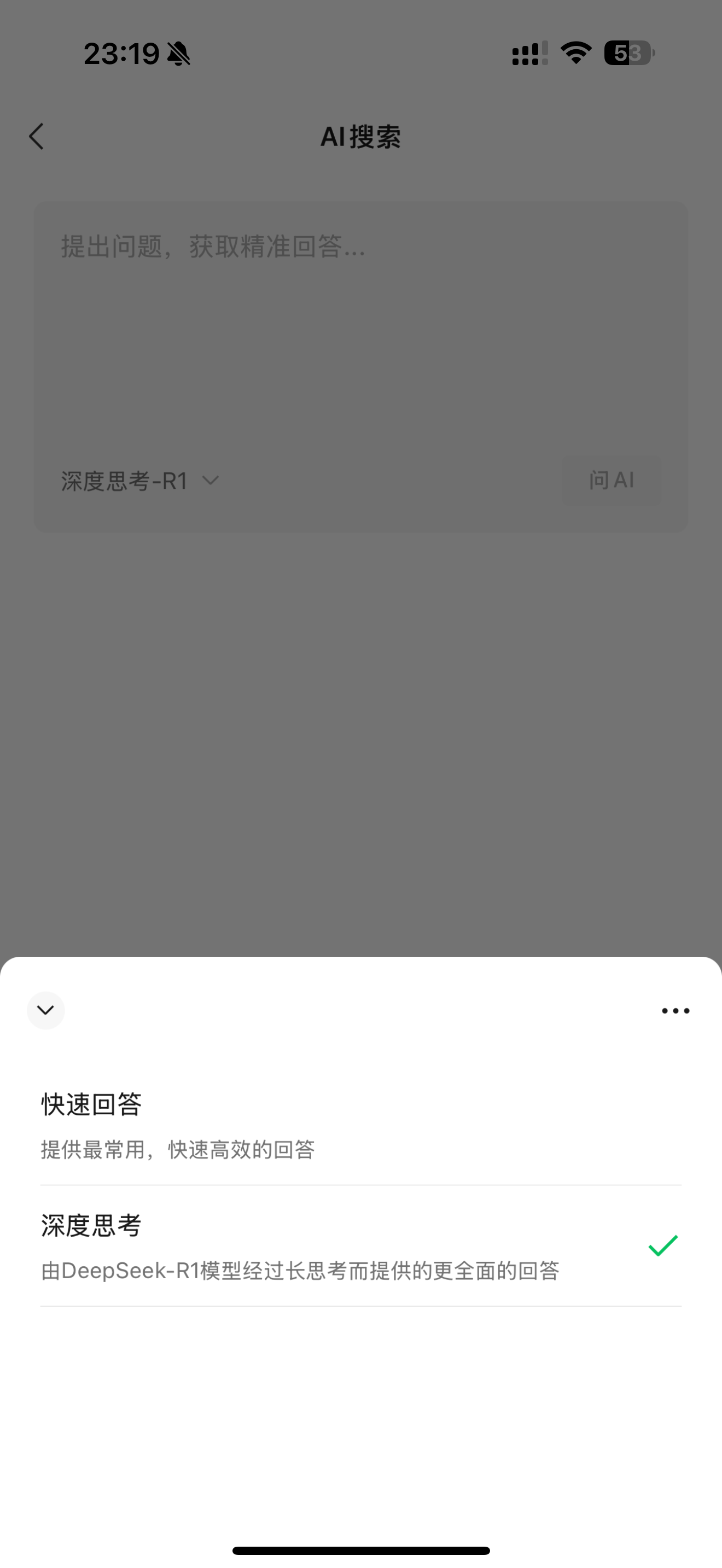Expand the bottom sheet options menu

[x=675, y=1010]
